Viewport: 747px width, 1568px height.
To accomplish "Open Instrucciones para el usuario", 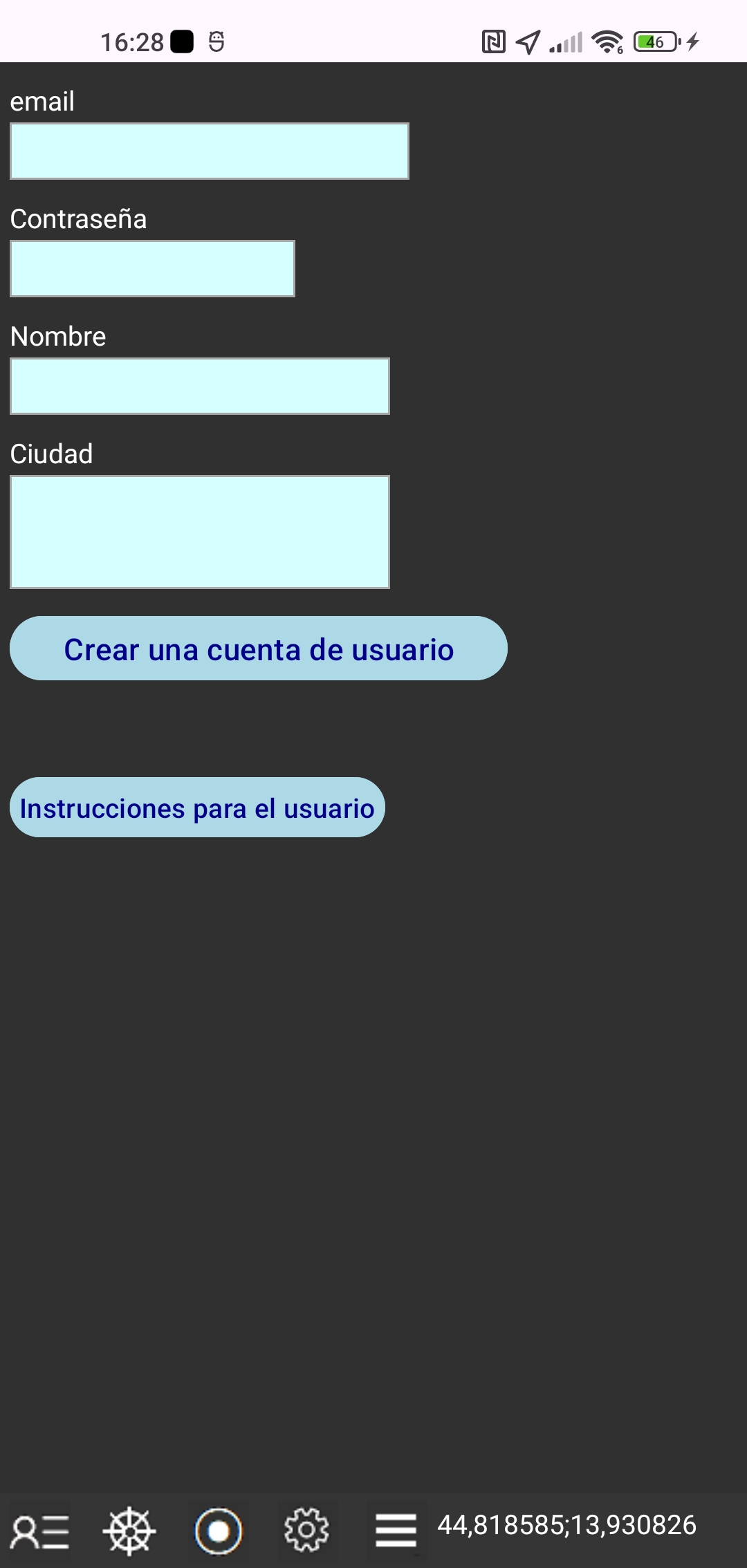I will point(197,808).
